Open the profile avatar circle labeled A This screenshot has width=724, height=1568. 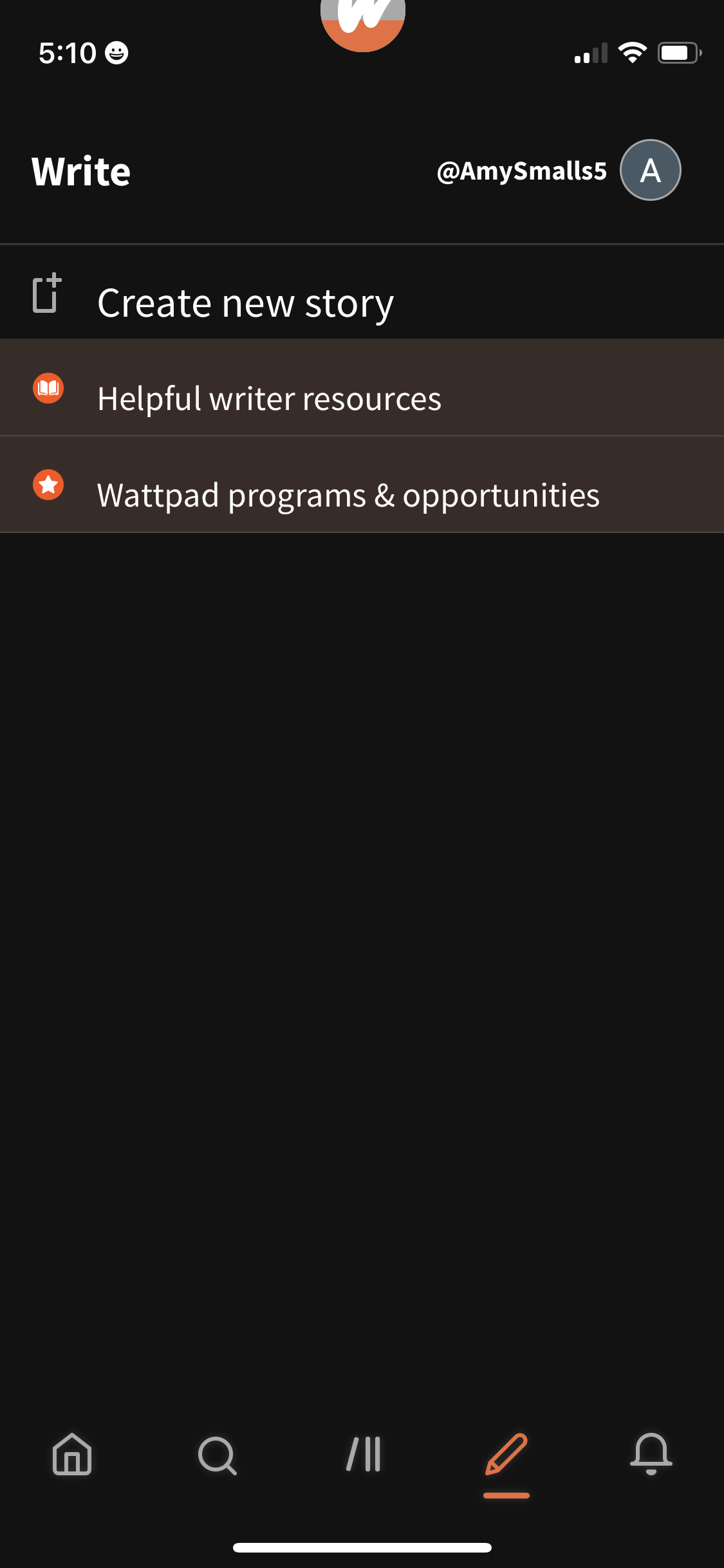point(650,170)
